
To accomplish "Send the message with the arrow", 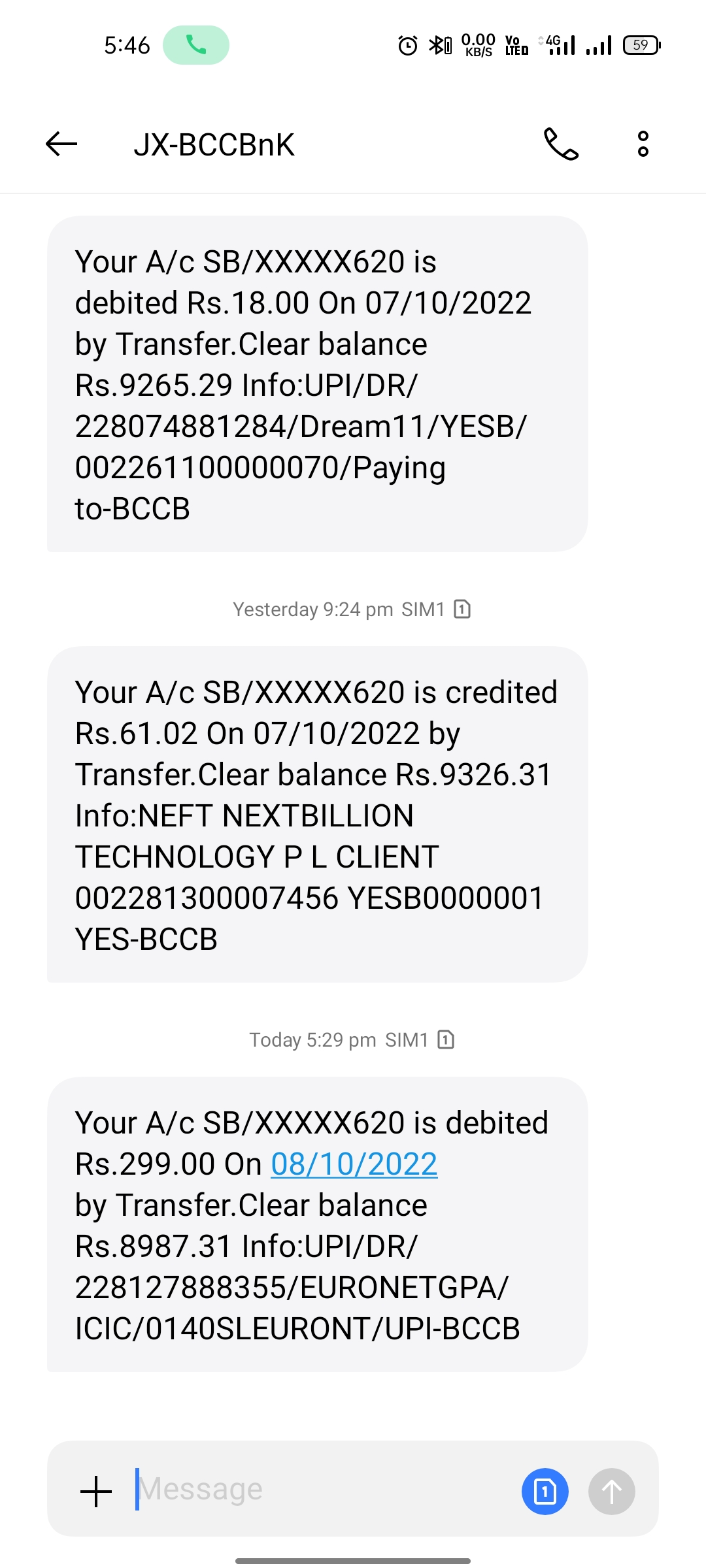I will (x=611, y=1492).
